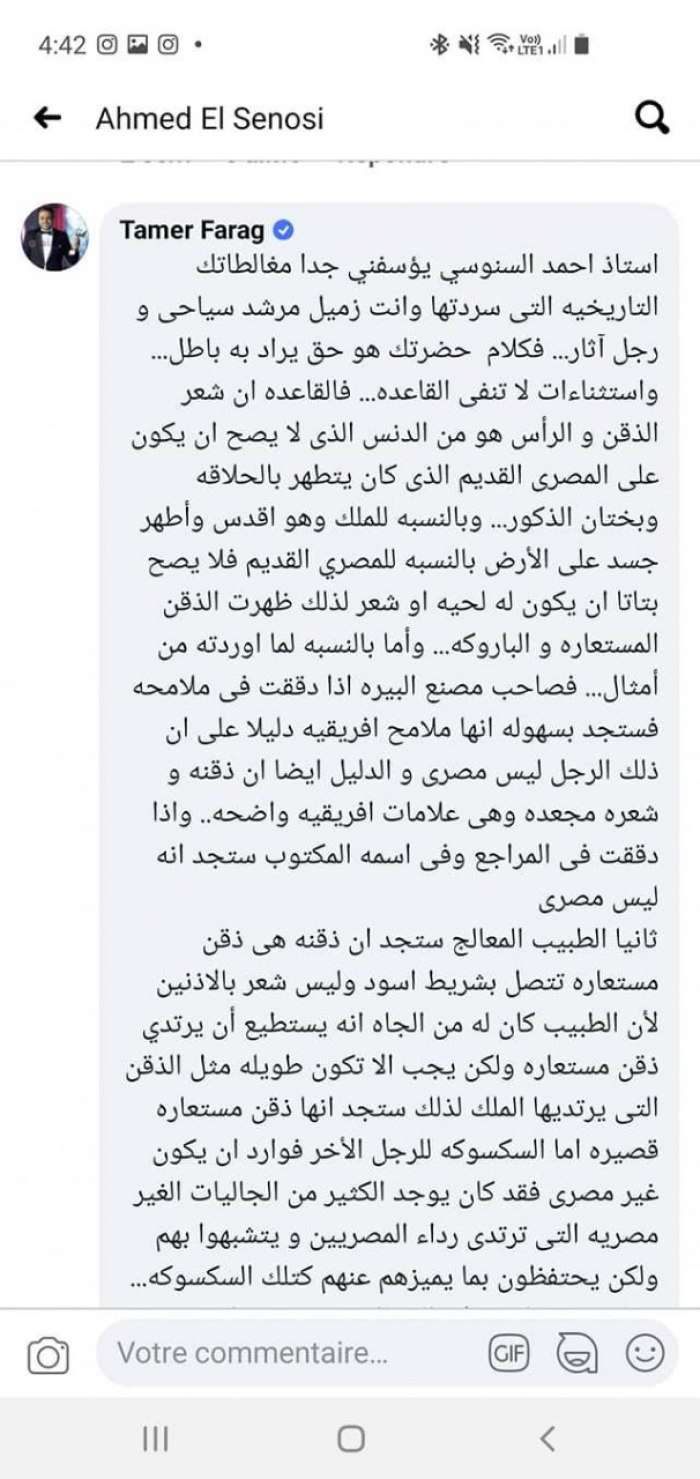Tap the system home button
The image size is (700, 1479).
(x=350, y=1439)
